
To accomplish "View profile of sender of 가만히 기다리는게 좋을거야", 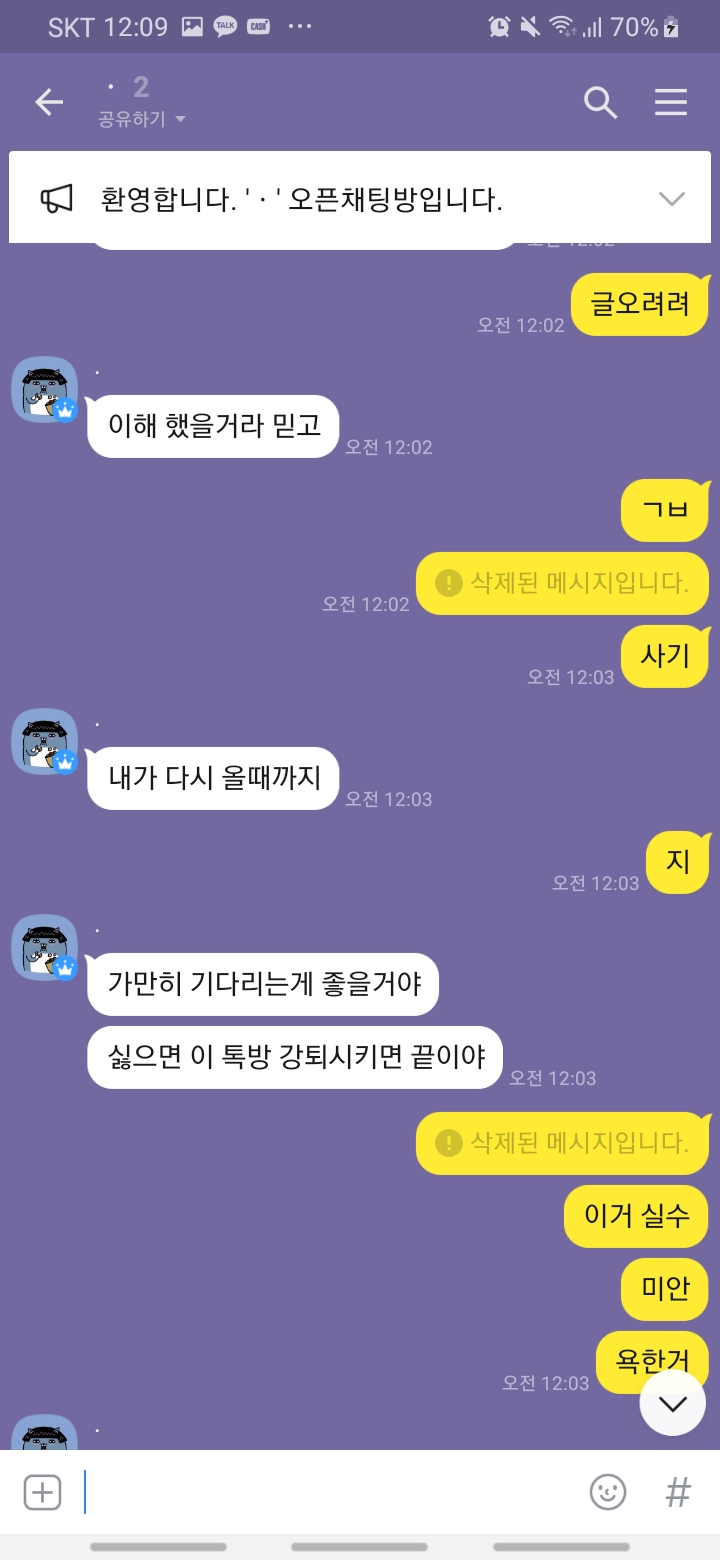I will click(x=45, y=947).
